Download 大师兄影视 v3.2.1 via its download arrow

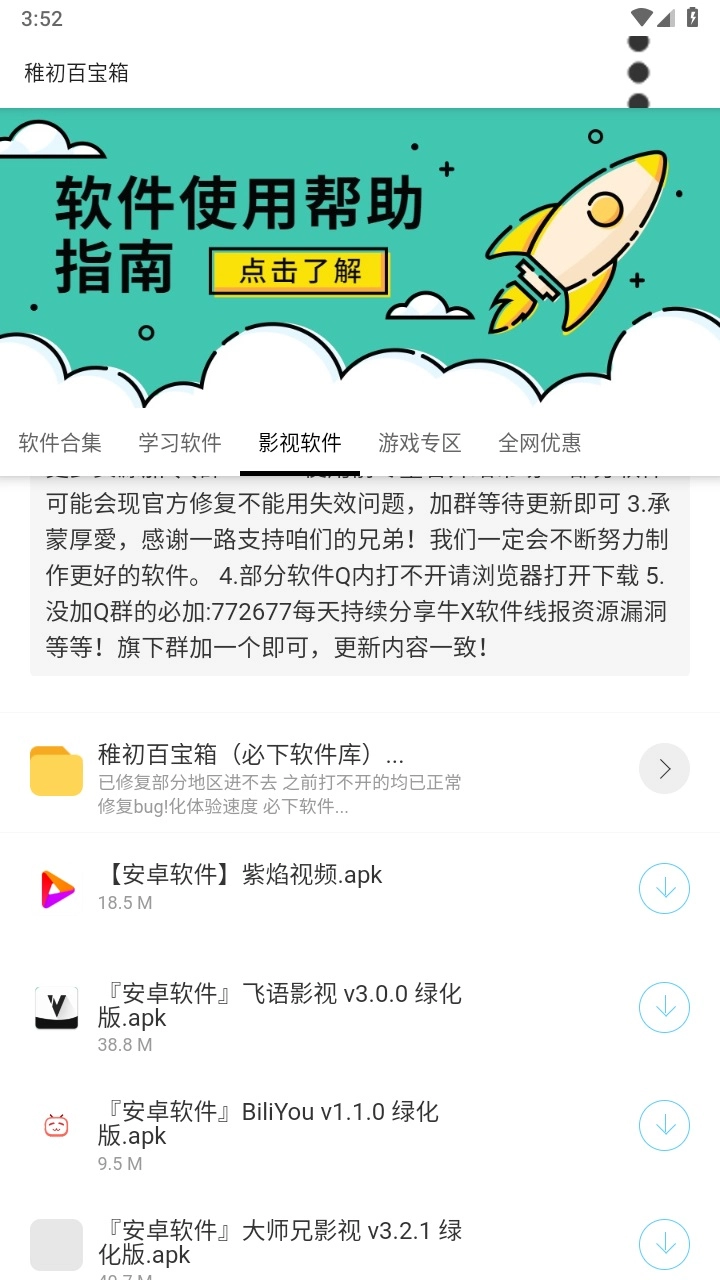(664, 1244)
